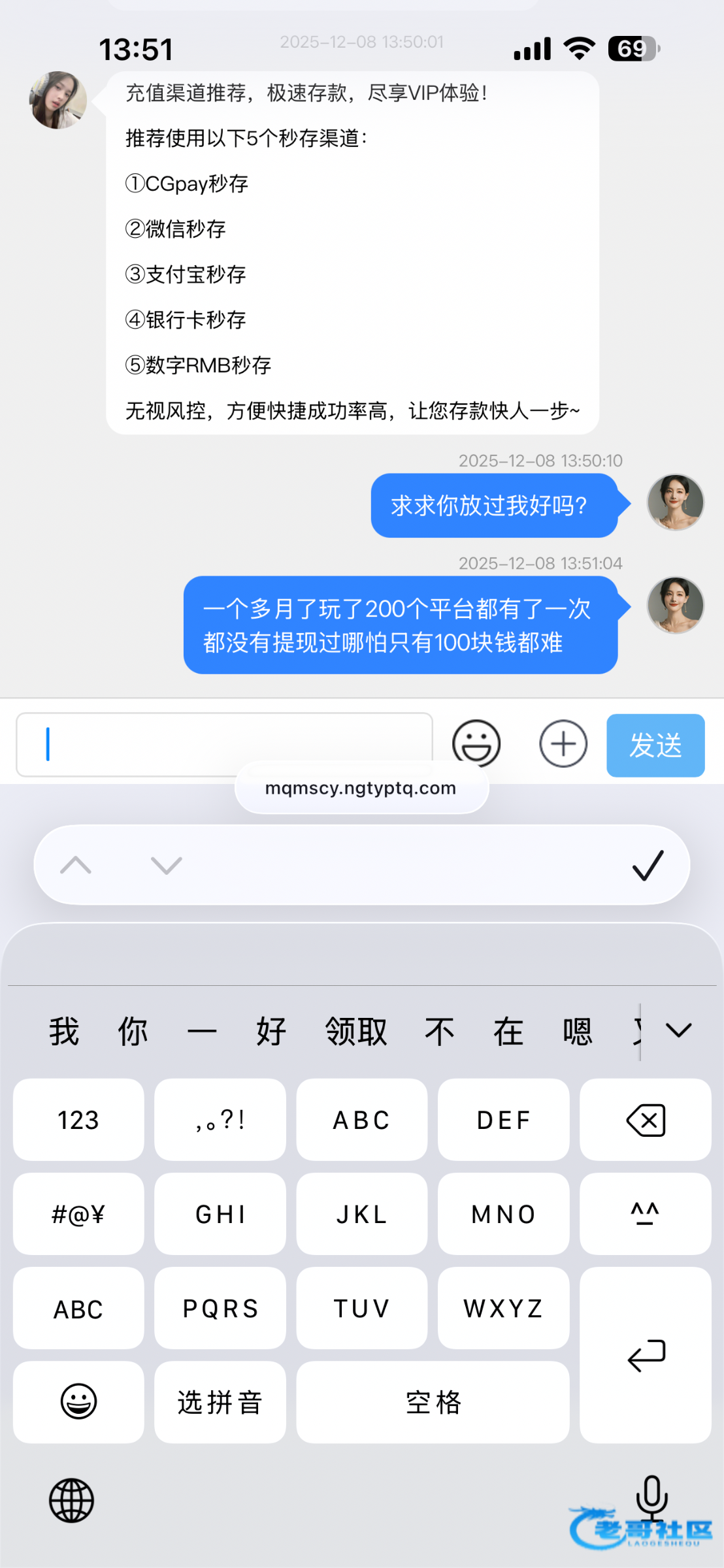Tap the support agent's avatar
The image size is (724, 1568).
coord(58,100)
